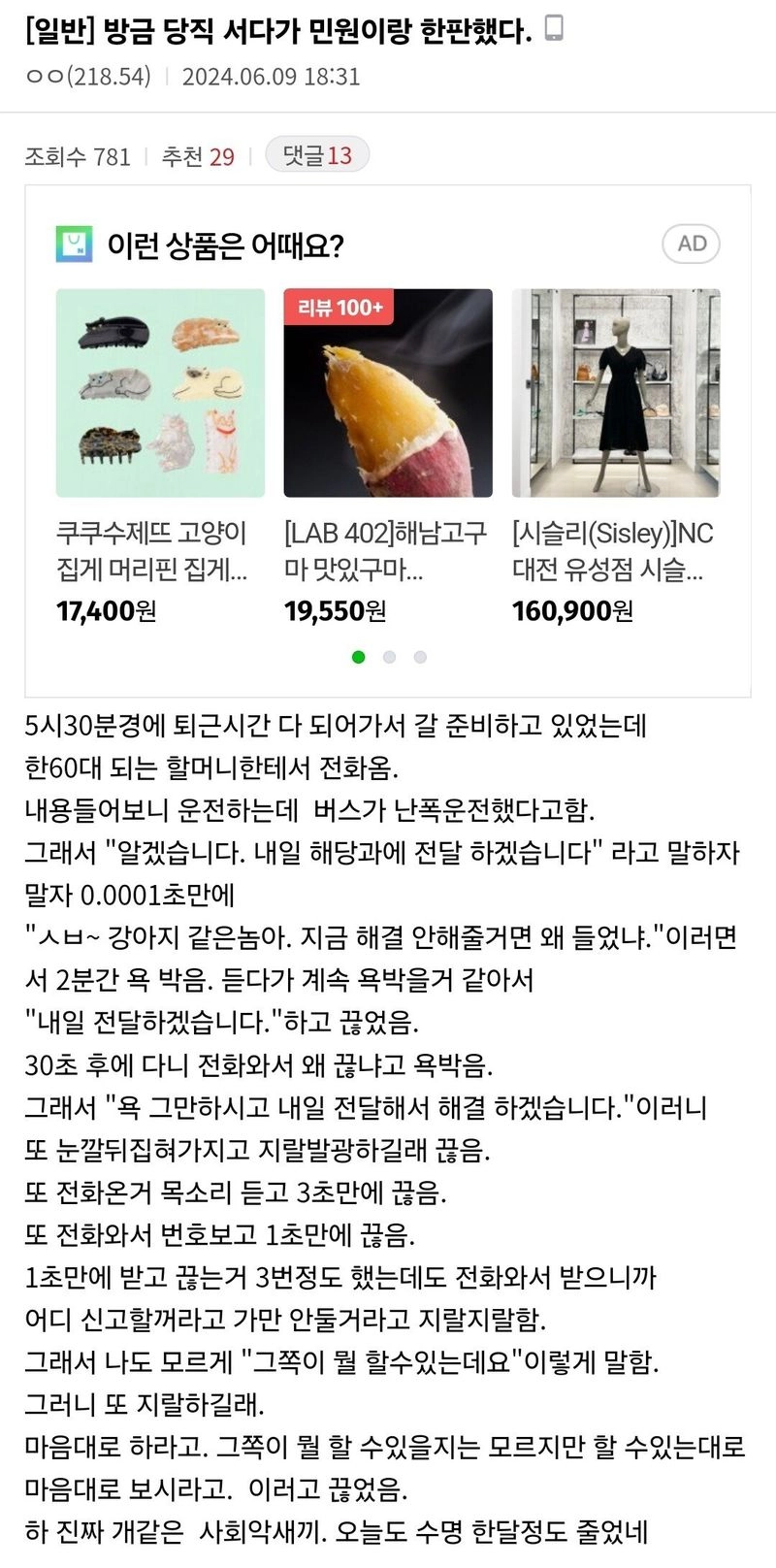This screenshot has width=776, height=1568.
Task: Click the AD badge on the product widget
Action: point(691,244)
